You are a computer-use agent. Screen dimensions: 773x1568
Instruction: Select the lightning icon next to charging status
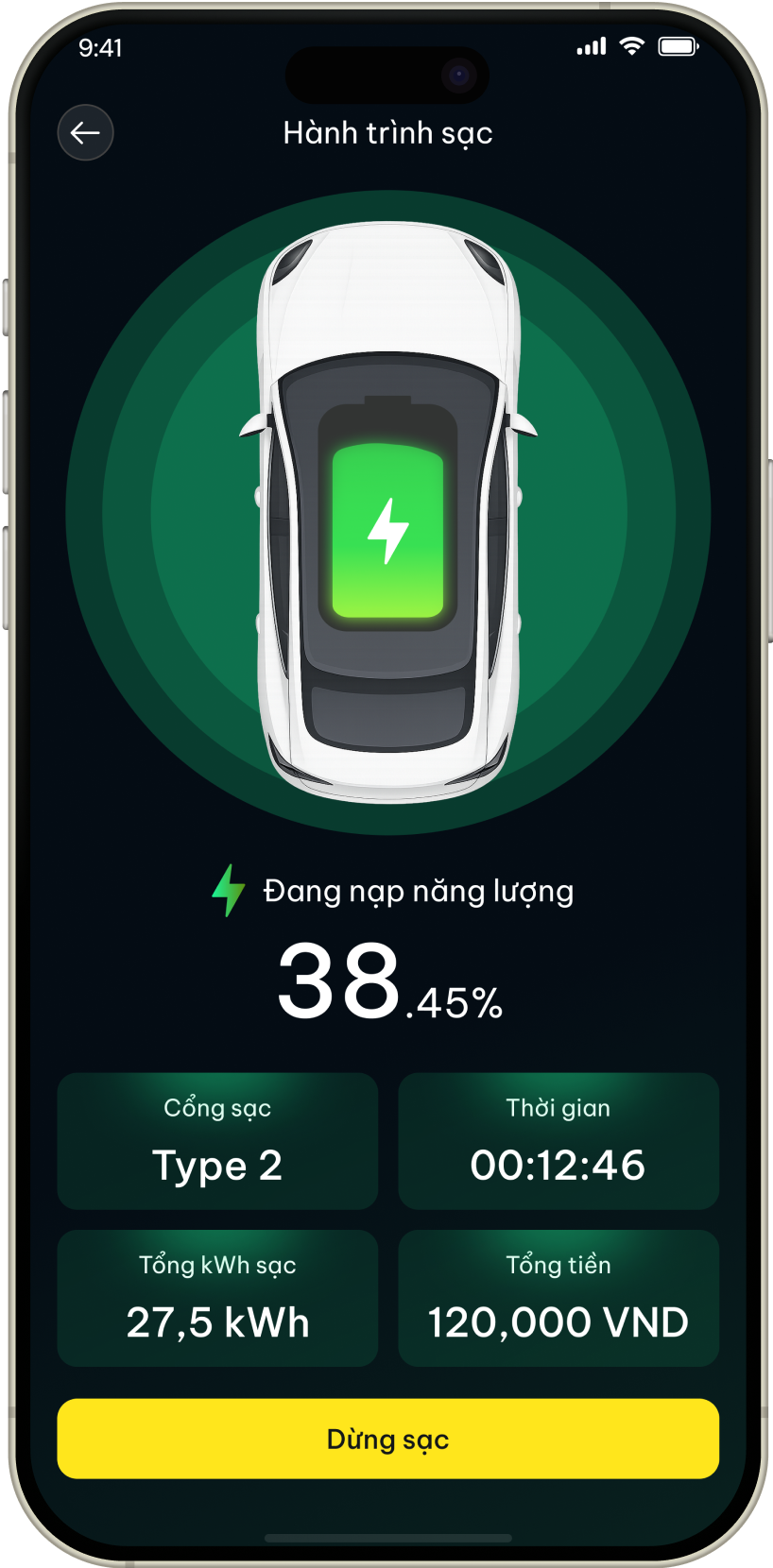pyautogui.click(x=230, y=888)
